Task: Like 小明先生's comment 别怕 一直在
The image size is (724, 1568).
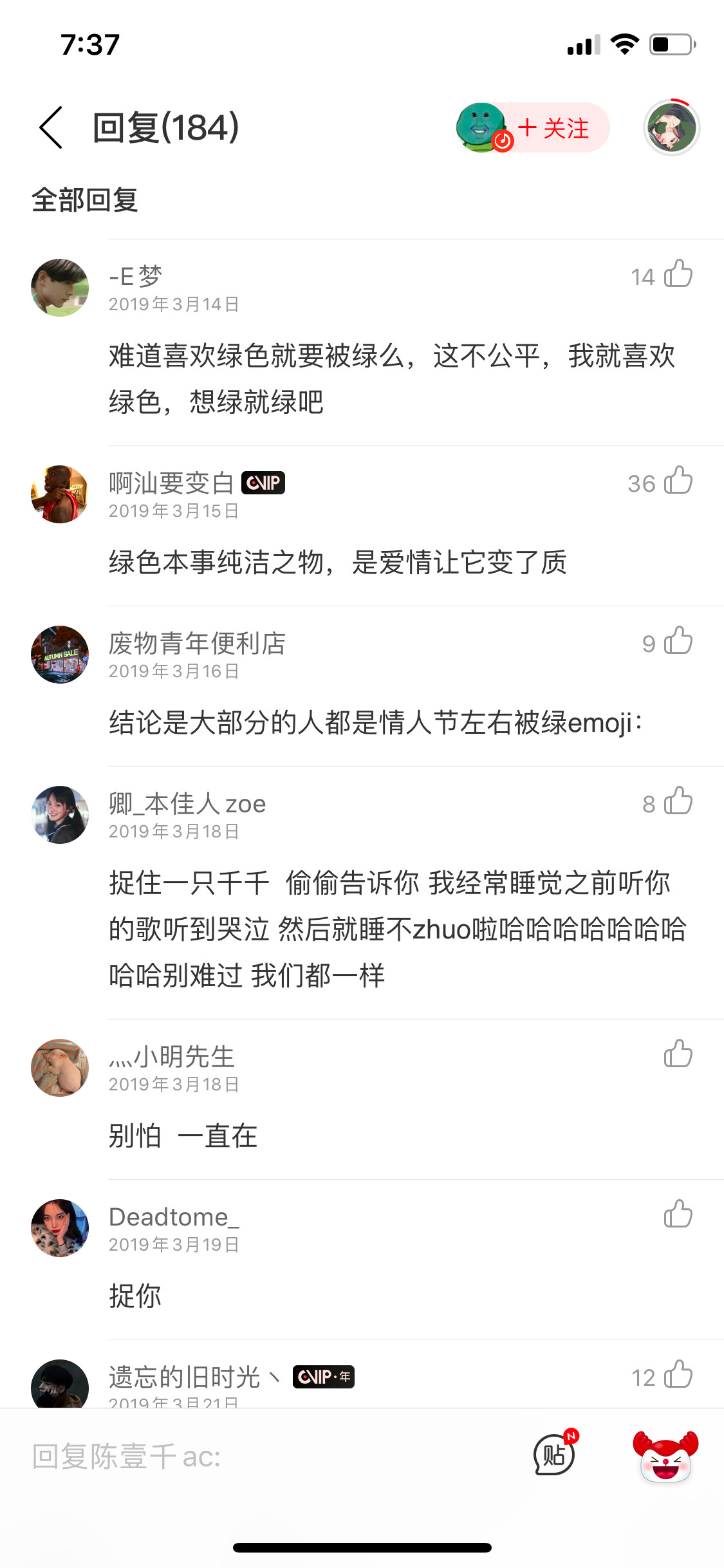Action: point(678,1054)
